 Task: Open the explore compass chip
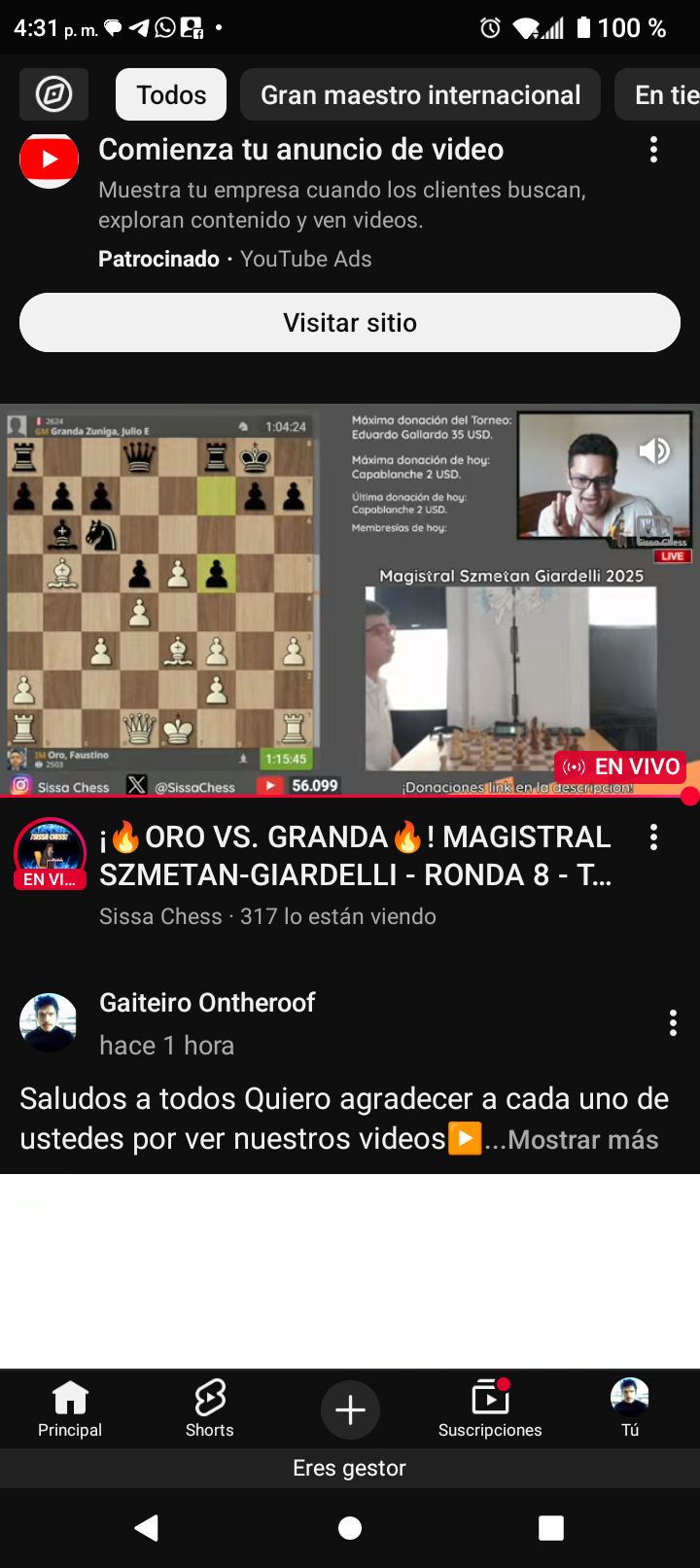pos(53,94)
